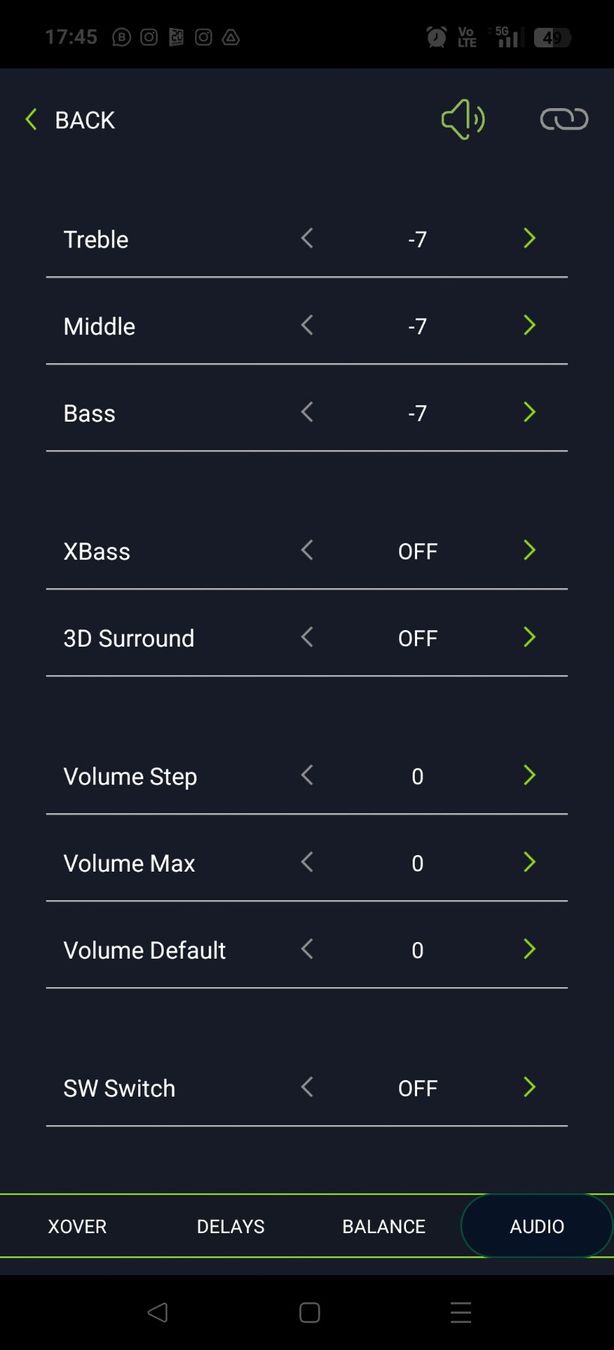Tap the right arrow for 3D Surround
This screenshot has height=1350, width=614.
pyautogui.click(x=529, y=637)
